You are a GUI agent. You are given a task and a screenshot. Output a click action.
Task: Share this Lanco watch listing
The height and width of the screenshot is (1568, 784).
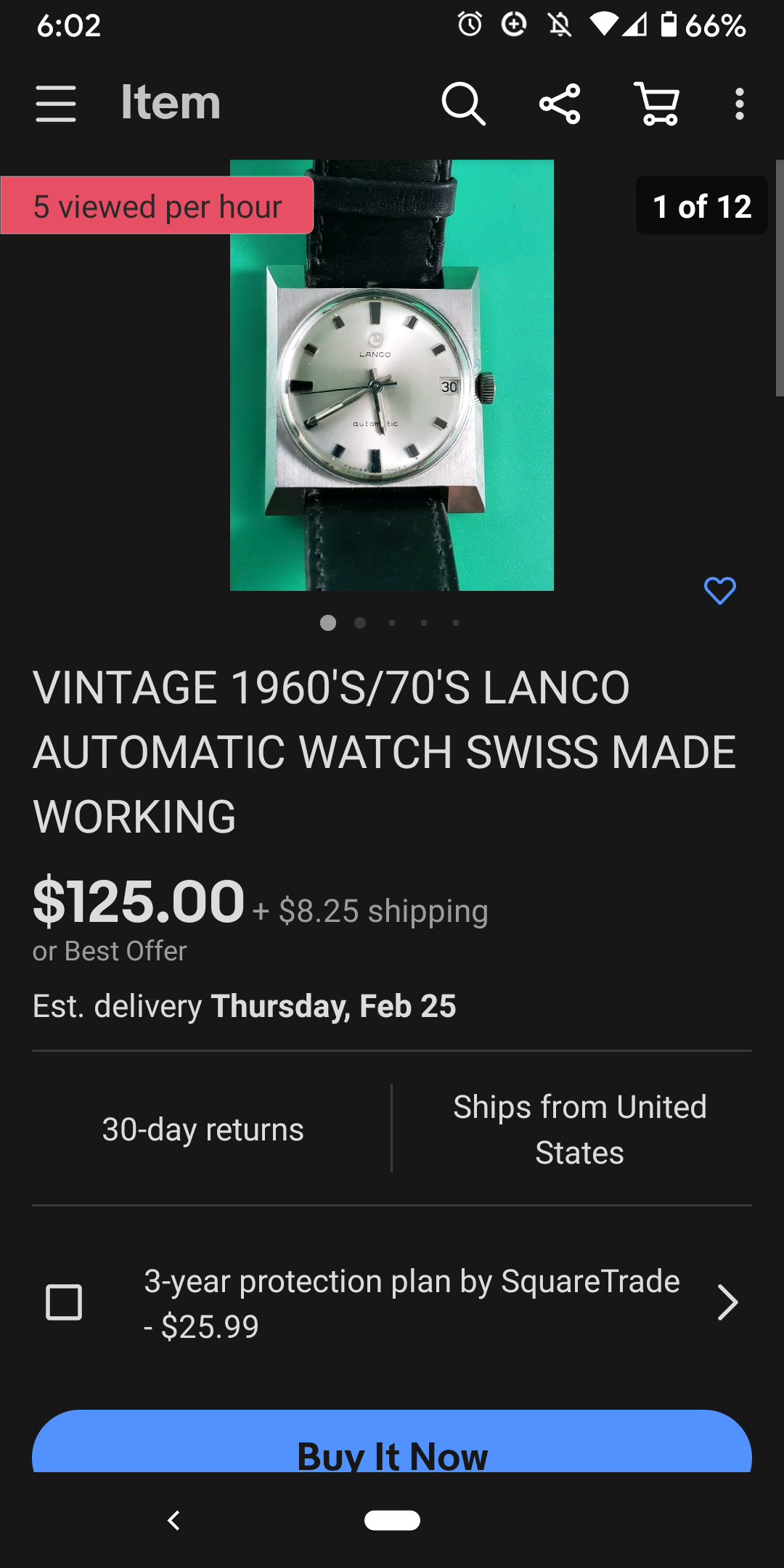(x=560, y=104)
